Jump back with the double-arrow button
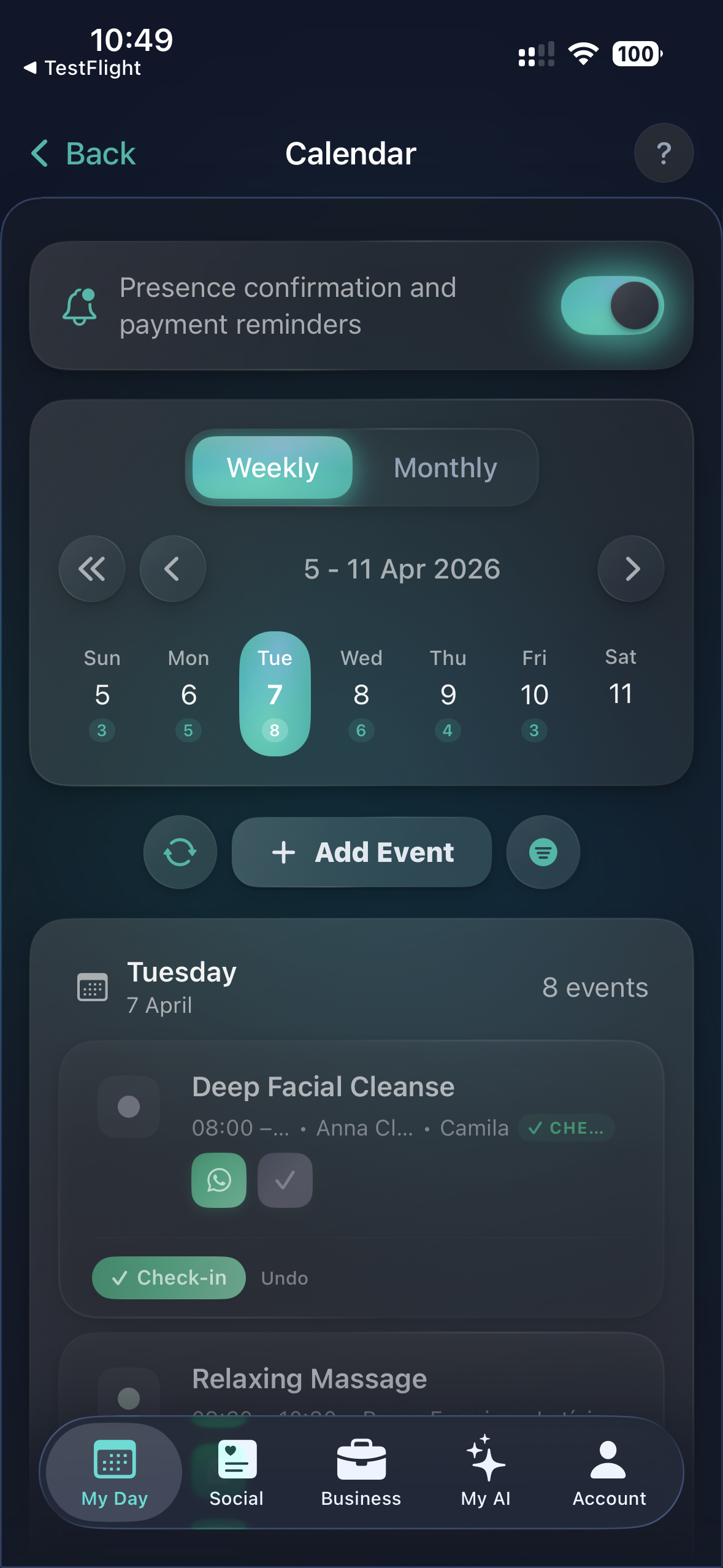The image size is (723, 1568). 92,569
